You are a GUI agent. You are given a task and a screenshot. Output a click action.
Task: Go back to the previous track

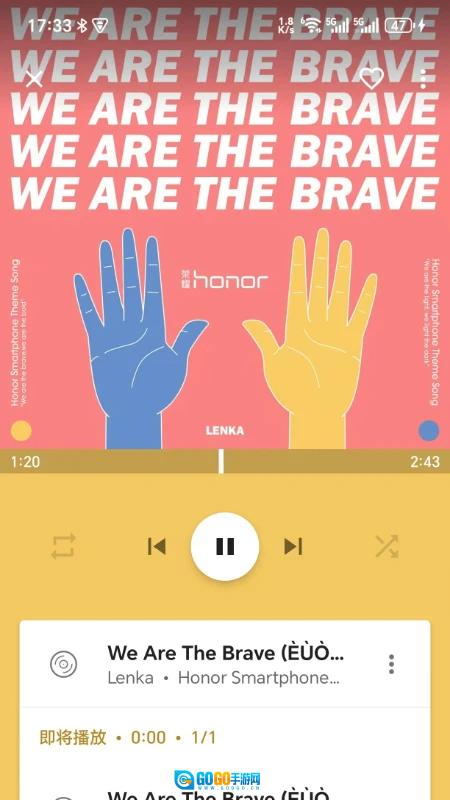157,546
